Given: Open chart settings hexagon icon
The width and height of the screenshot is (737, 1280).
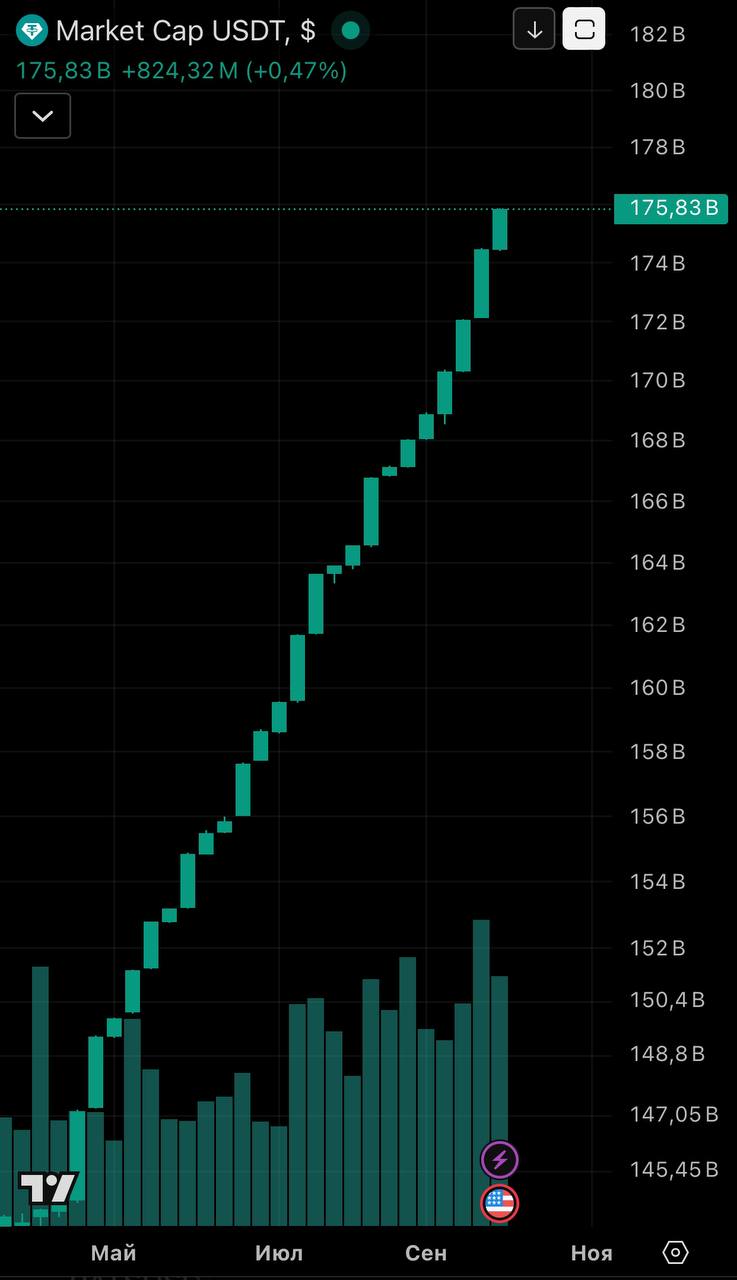Looking at the screenshot, I should (676, 1252).
